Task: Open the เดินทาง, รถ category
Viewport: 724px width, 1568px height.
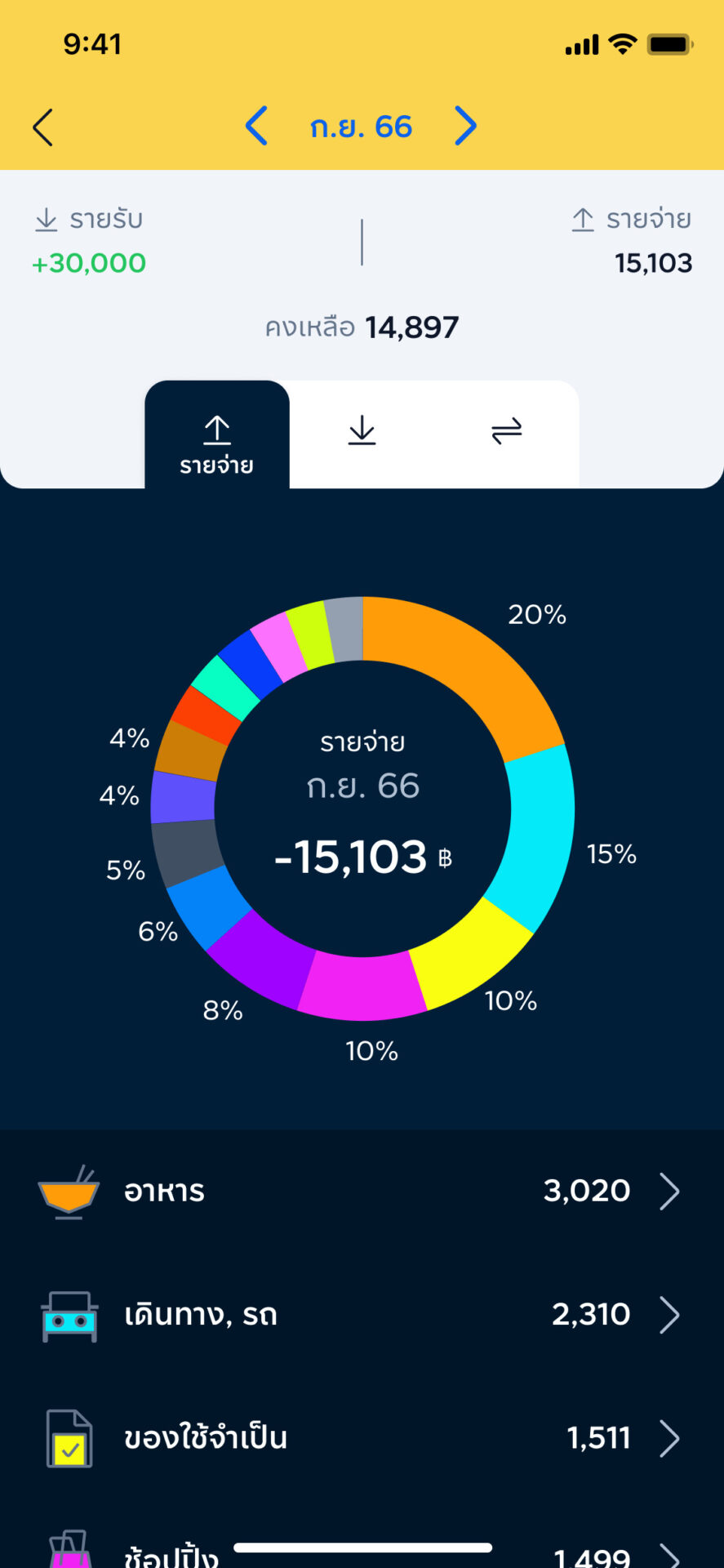Action: click(x=362, y=1315)
